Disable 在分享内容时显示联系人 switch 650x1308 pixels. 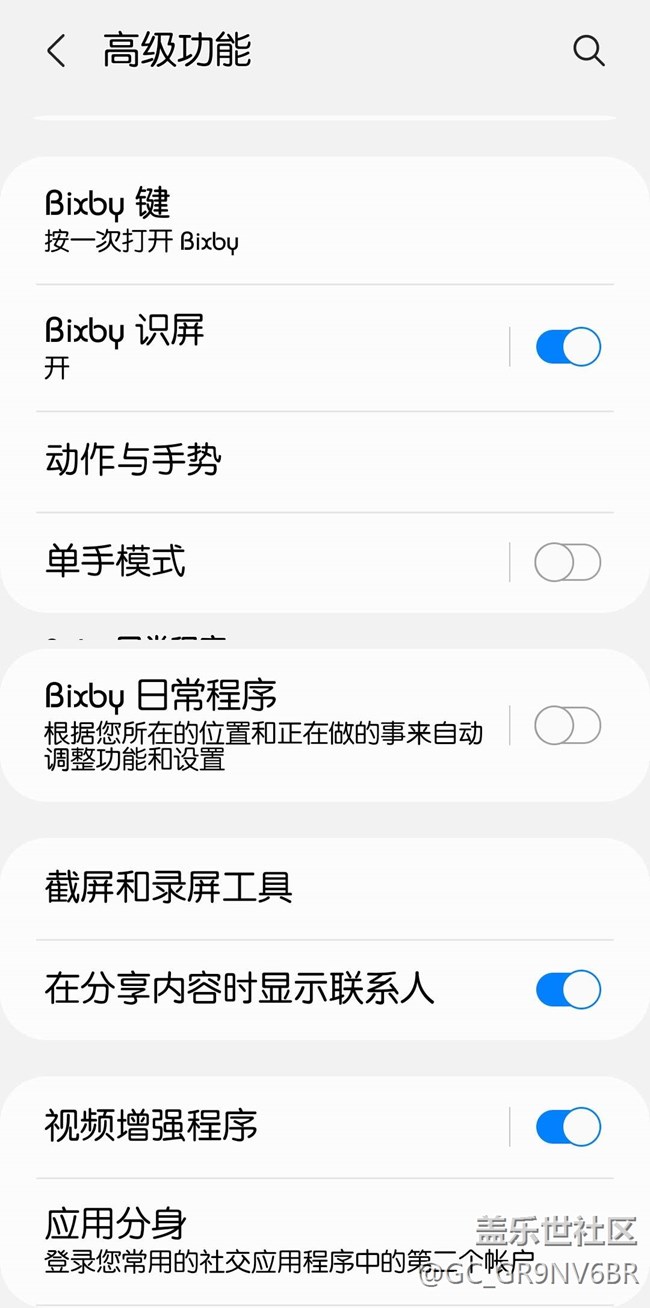point(568,989)
